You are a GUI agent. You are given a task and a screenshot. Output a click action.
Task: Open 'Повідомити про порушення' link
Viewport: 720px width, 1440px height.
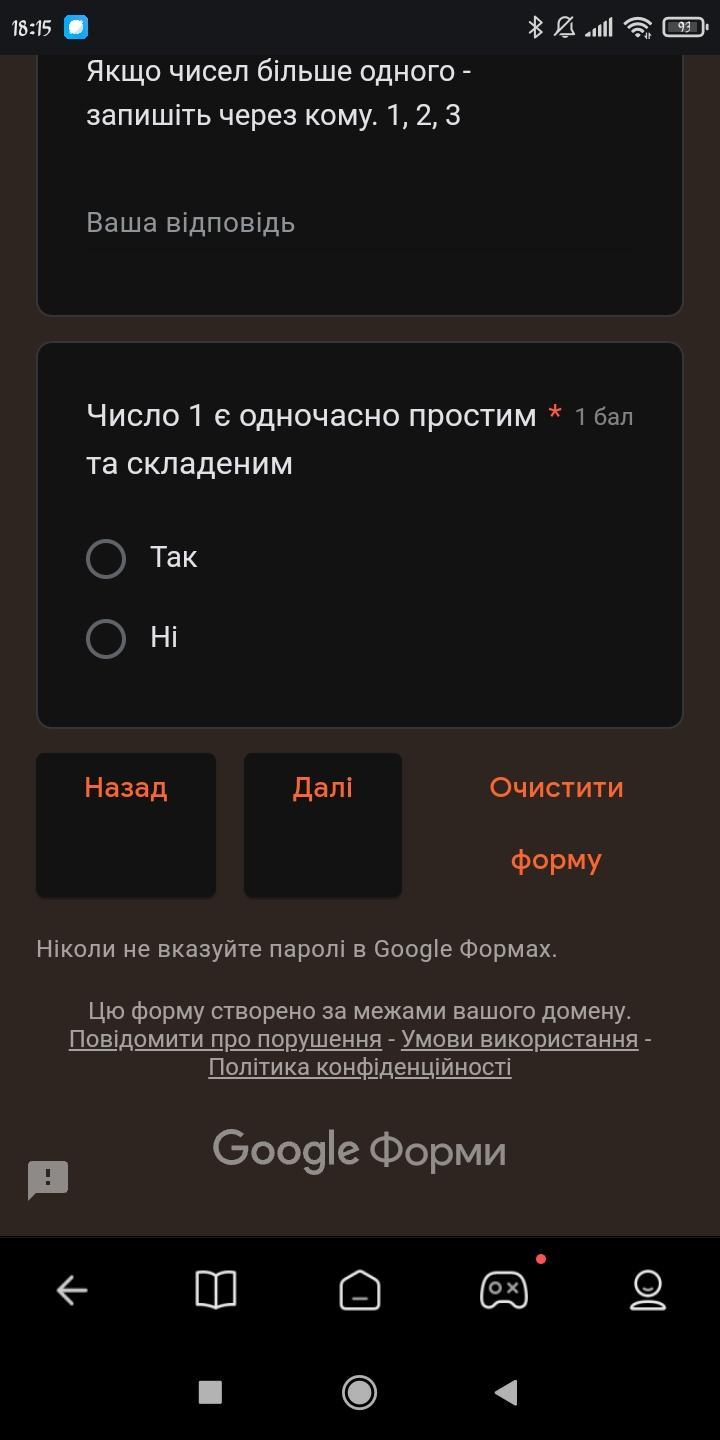point(225,1039)
